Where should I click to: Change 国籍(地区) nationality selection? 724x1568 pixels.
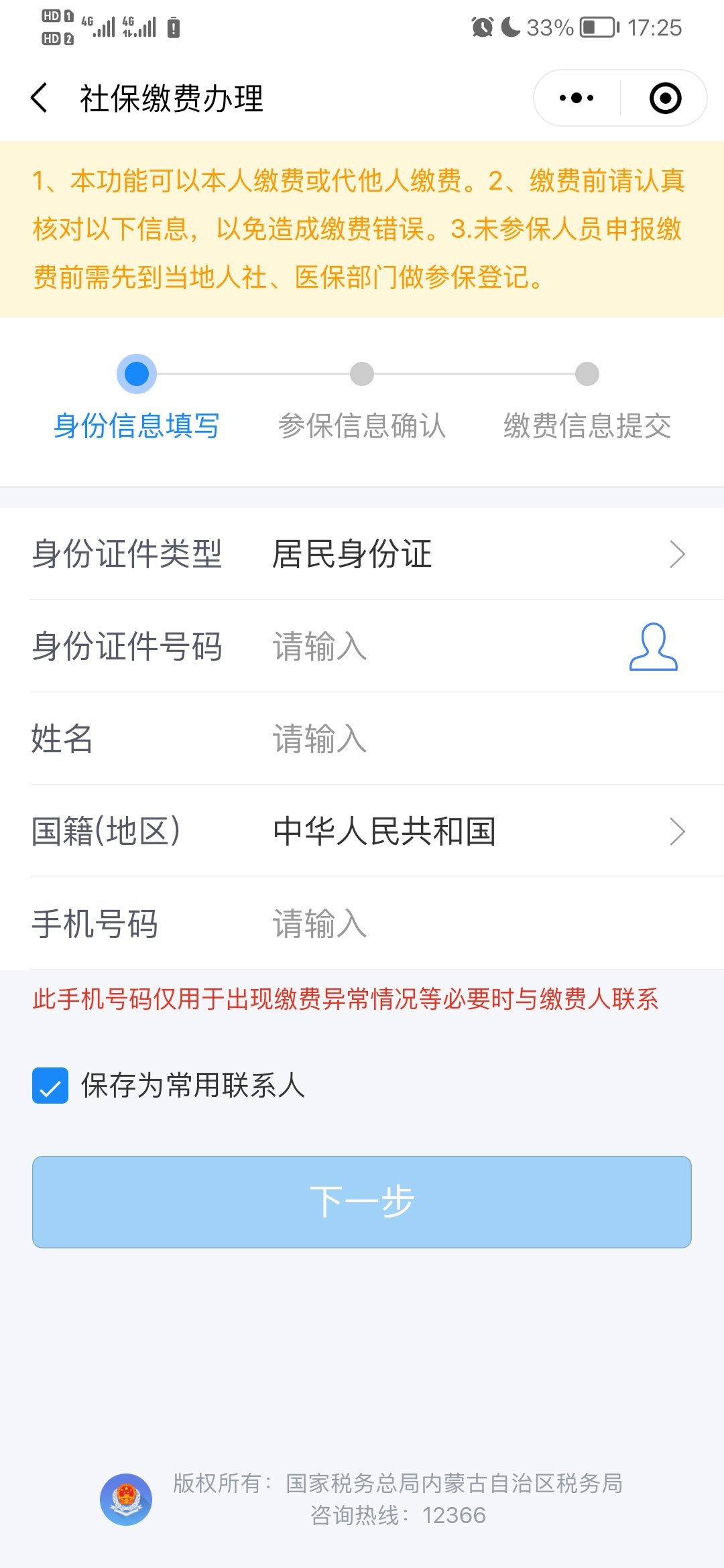coord(469,832)
